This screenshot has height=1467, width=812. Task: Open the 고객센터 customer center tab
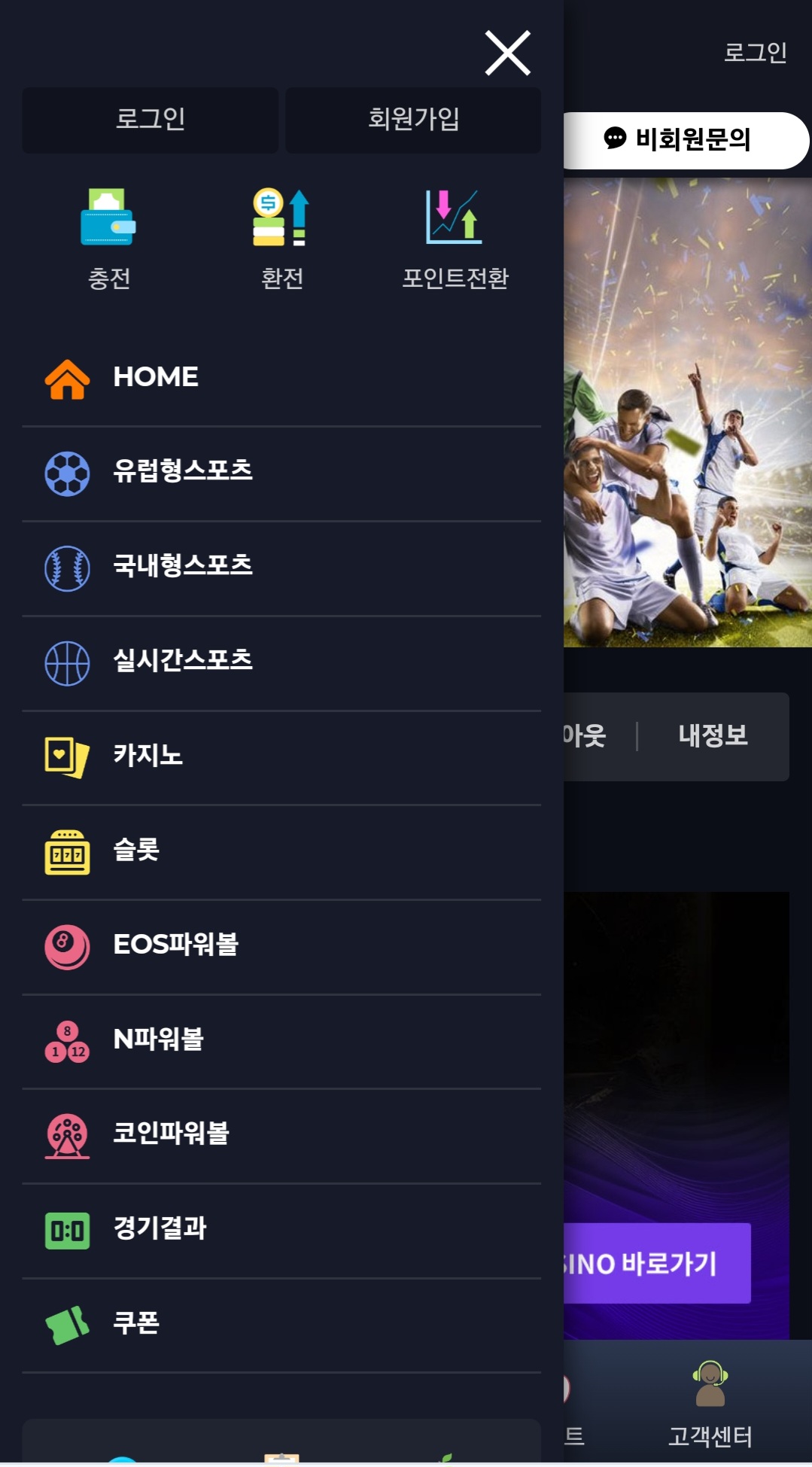[x=710, y=1404]
